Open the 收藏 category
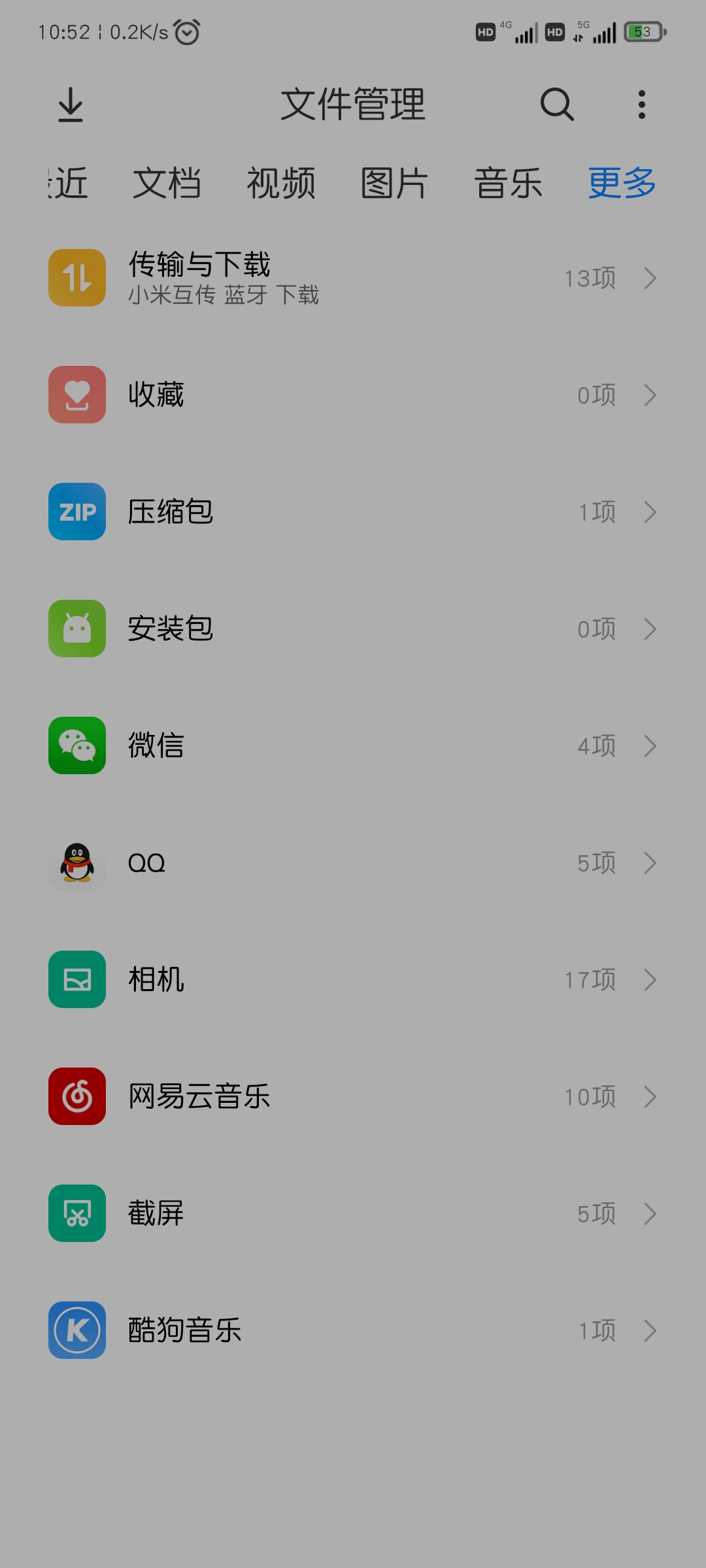 point(353,395)
